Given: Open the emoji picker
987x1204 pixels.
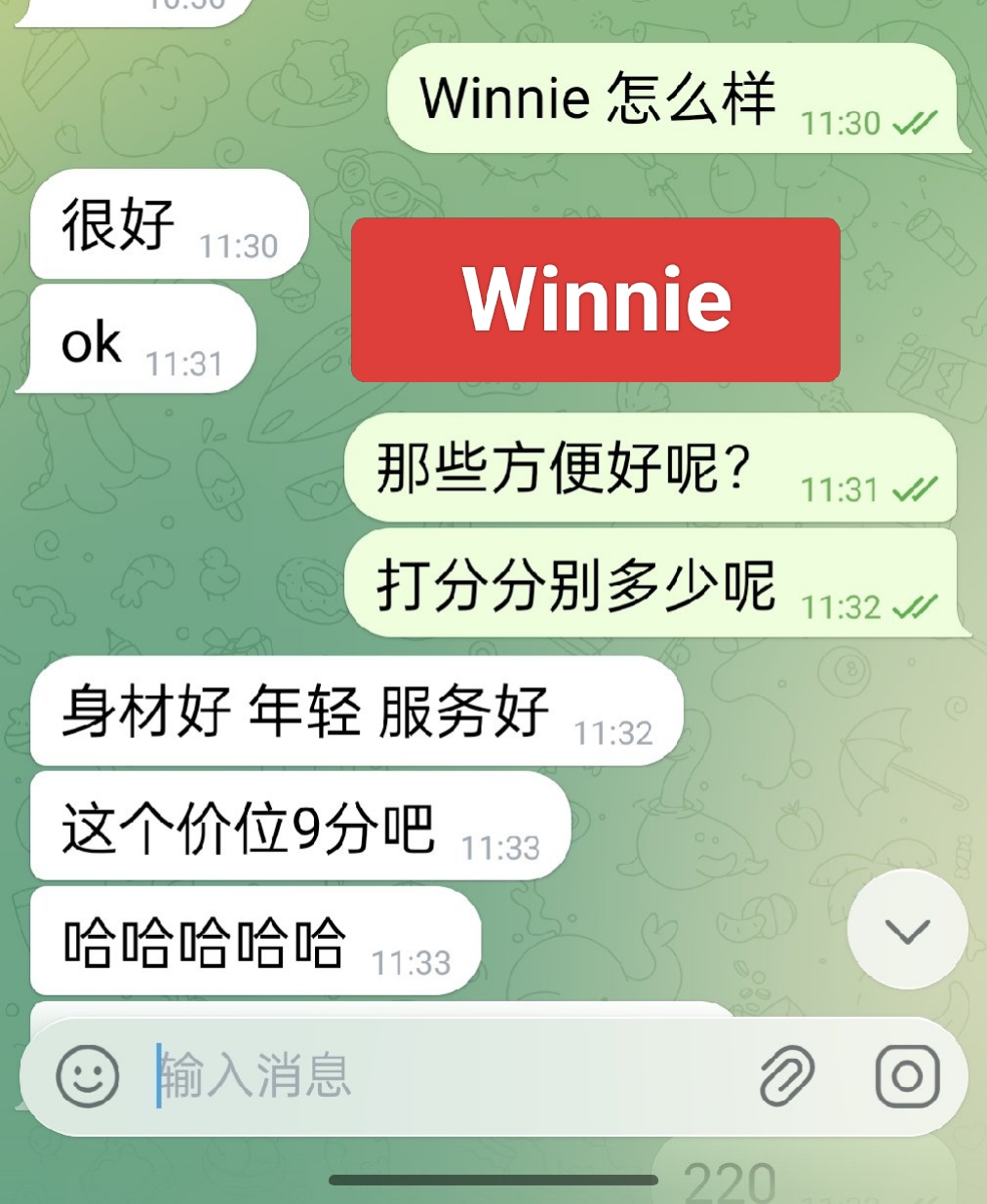Looking at the screenshot, I should 88,1076.
